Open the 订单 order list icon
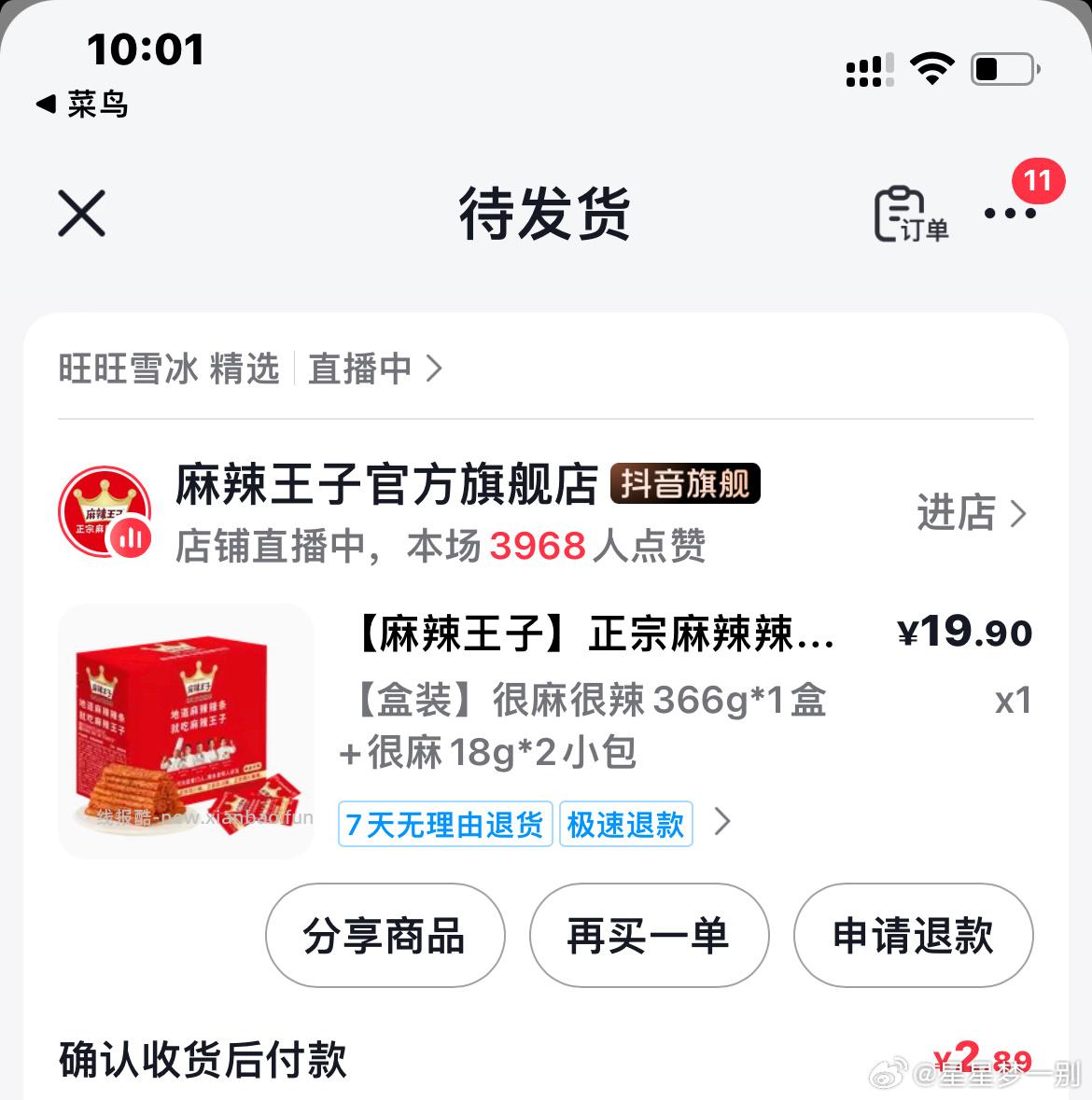The image size is (1092, 1100). [x=908, y=215]
